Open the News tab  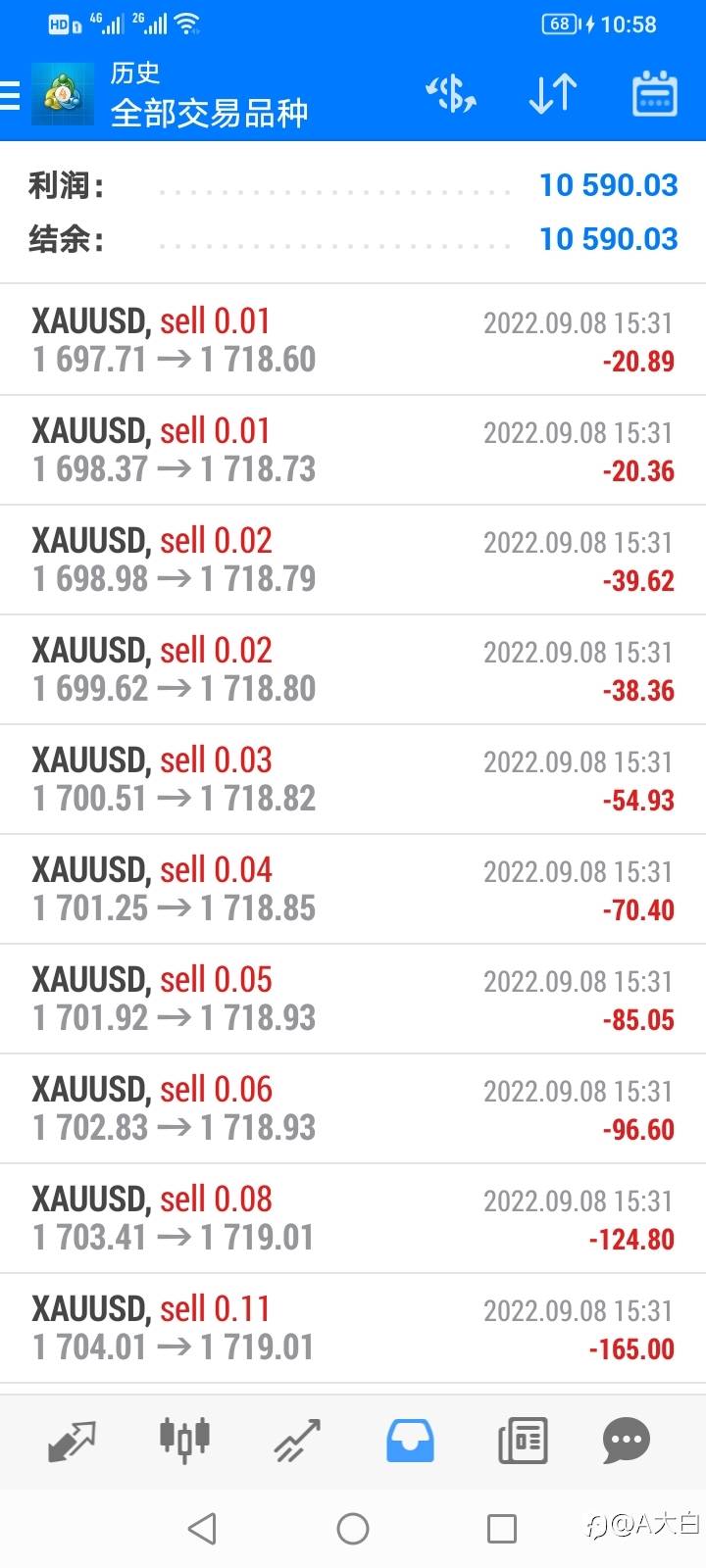523,1441
